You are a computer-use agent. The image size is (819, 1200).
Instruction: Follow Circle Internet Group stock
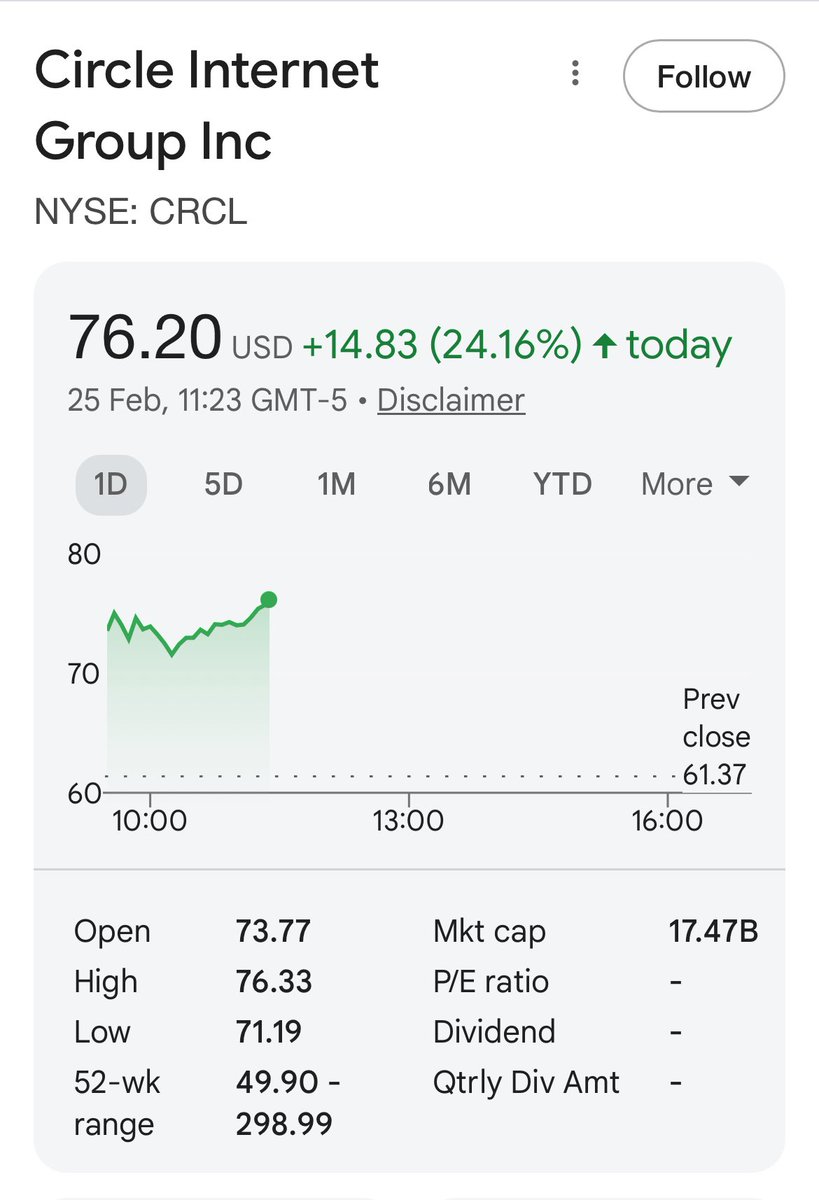pyautogui.click(x=703, y=76)
